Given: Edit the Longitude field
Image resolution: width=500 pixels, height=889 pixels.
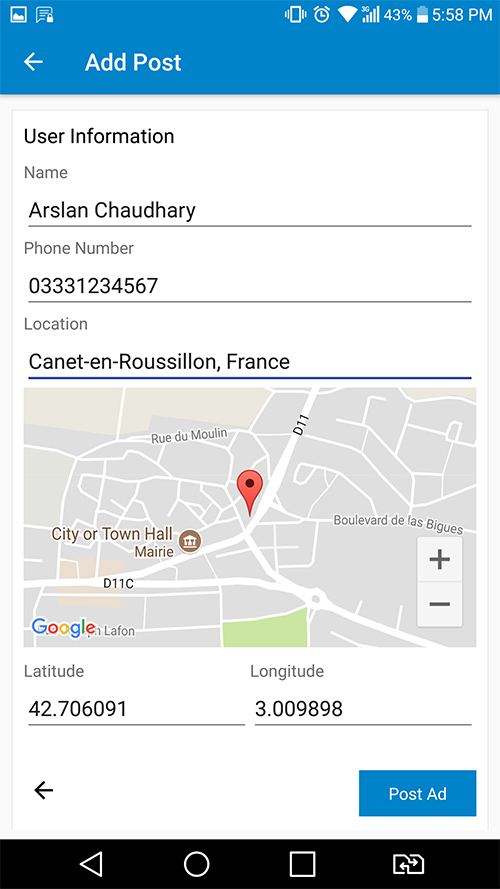Looking at the screenshot, I should click(x=363, y=709).
